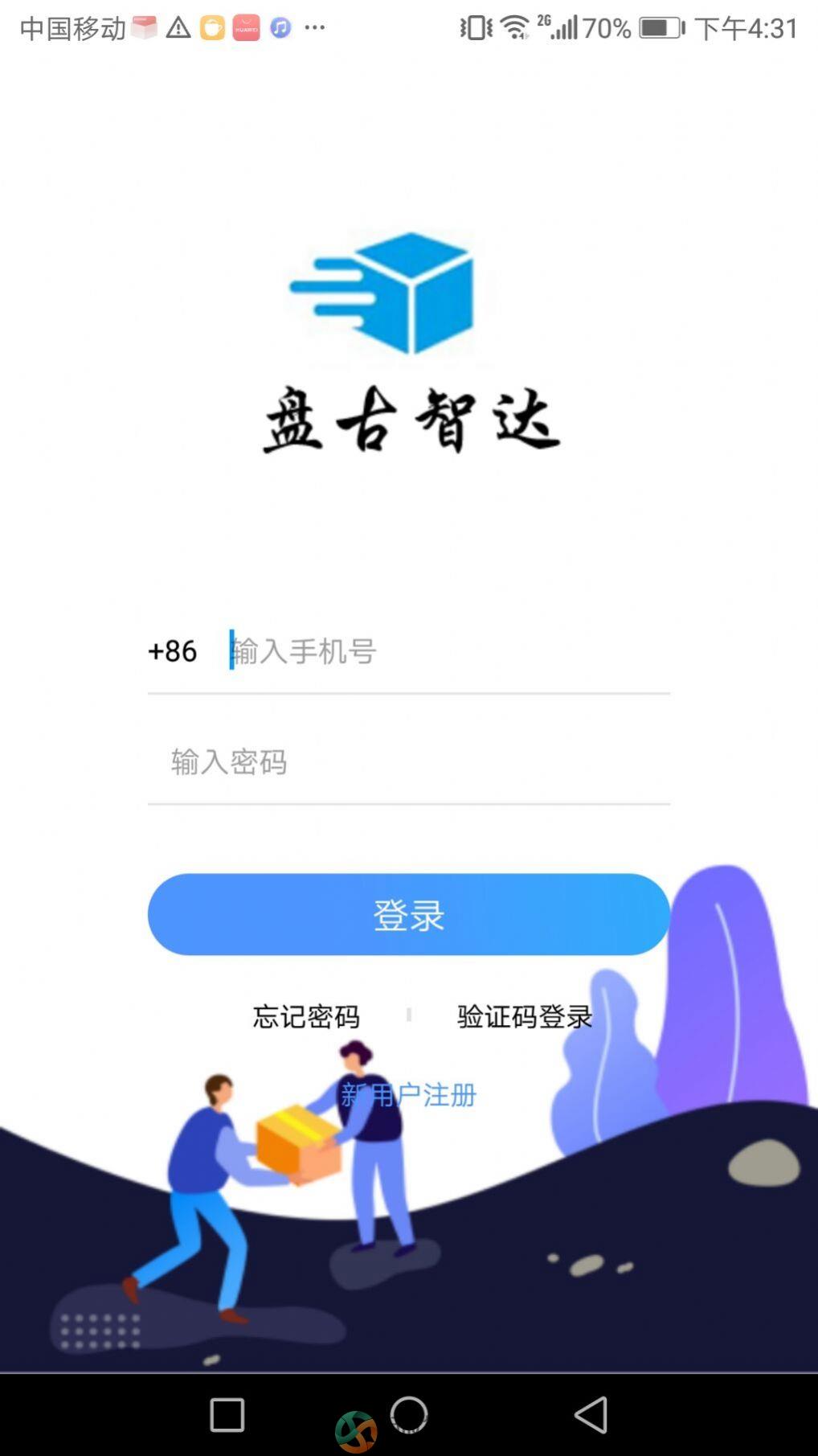Open 忘记密码 to reset password
Viewport: 818px width, 1456px height.
(x=306, y=1016)
